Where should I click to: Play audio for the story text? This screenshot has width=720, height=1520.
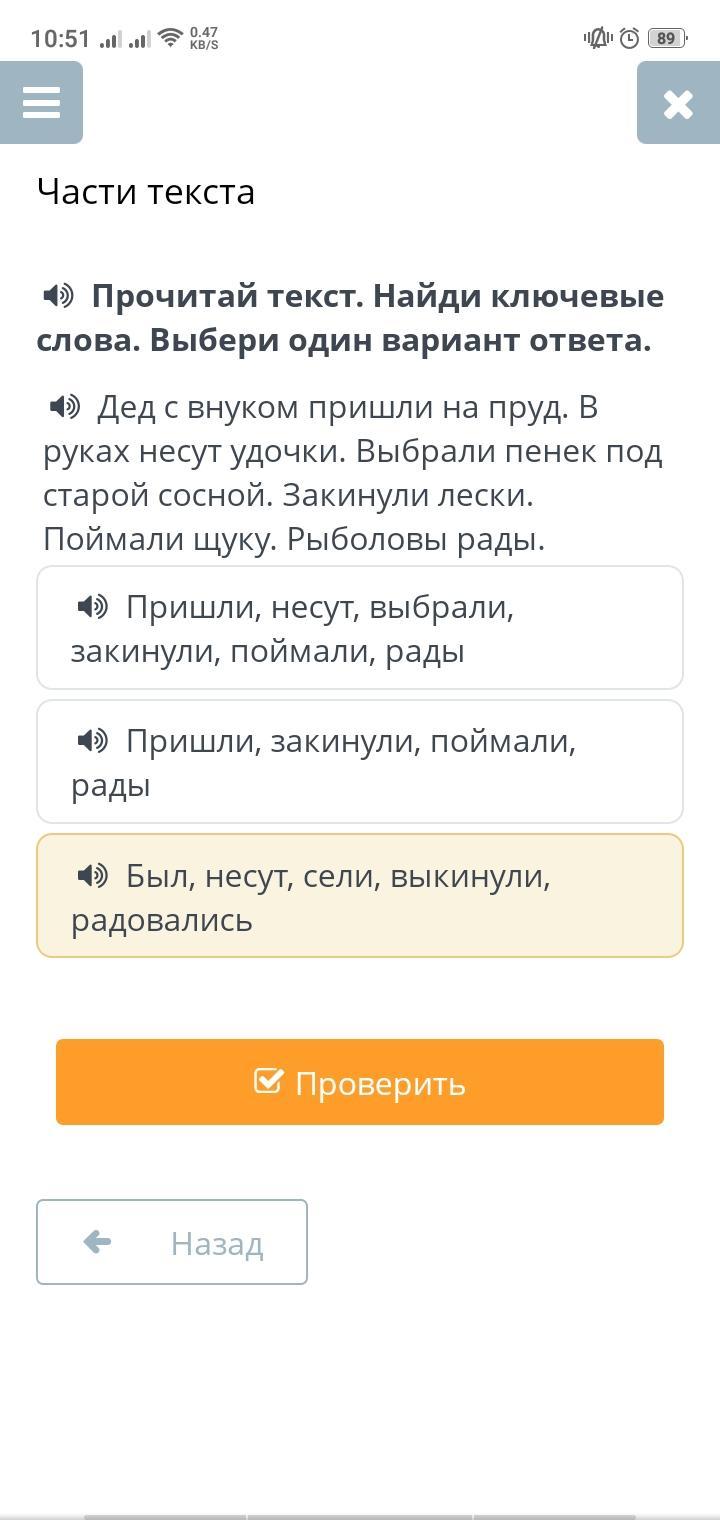[65, 406]
